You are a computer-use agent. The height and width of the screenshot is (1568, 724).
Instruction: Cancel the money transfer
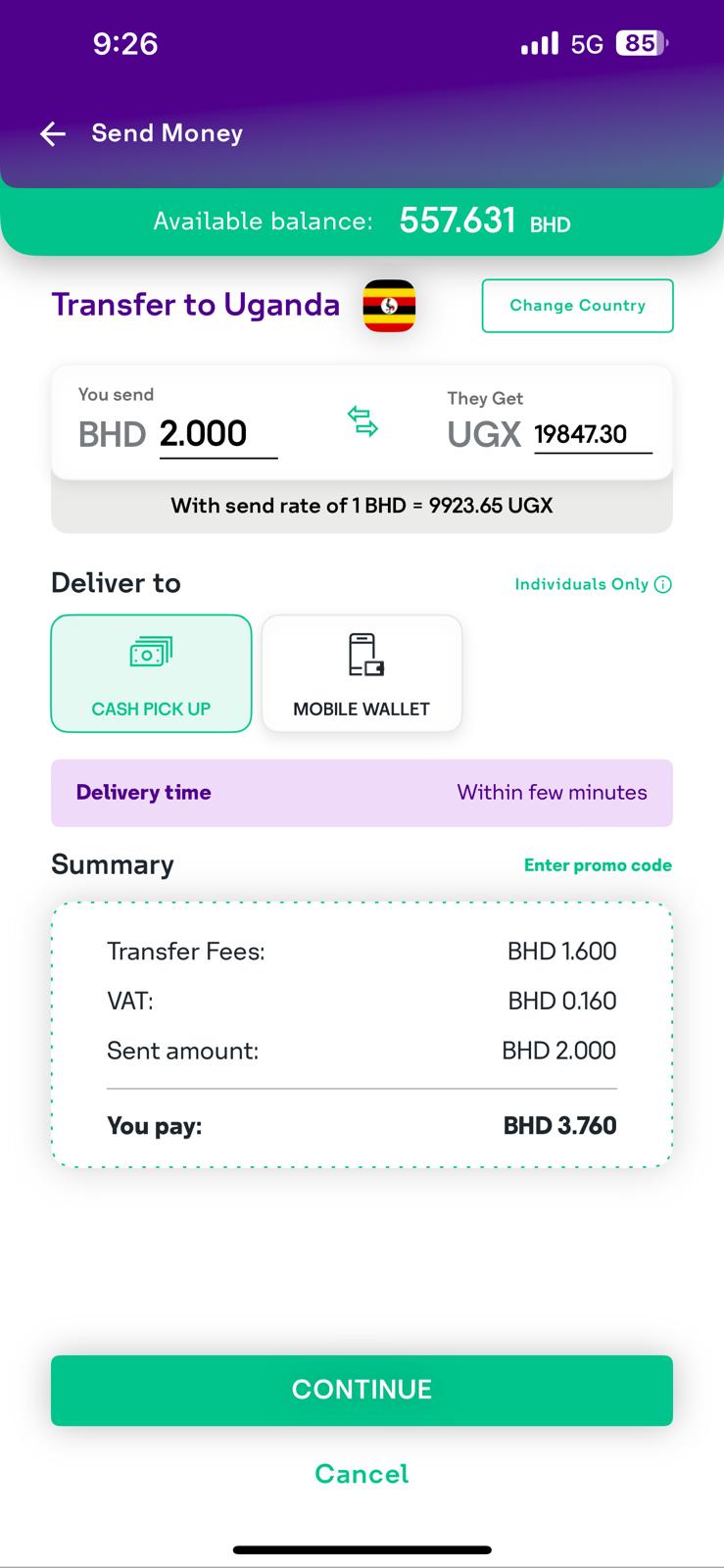[x=362, y=1474]
